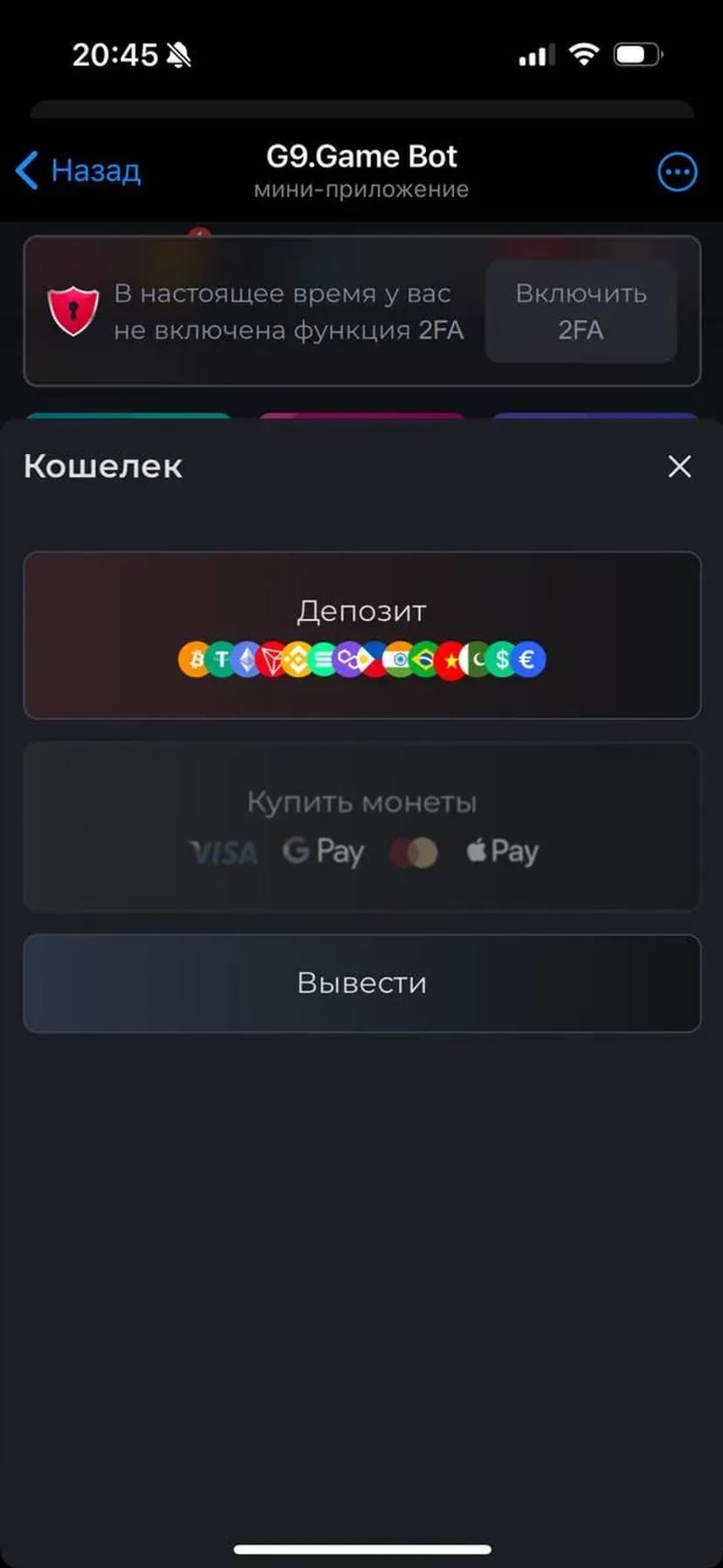Select Купить монеты option
Viewport: 723px width, 1568px height.
(x=361, y=827)
